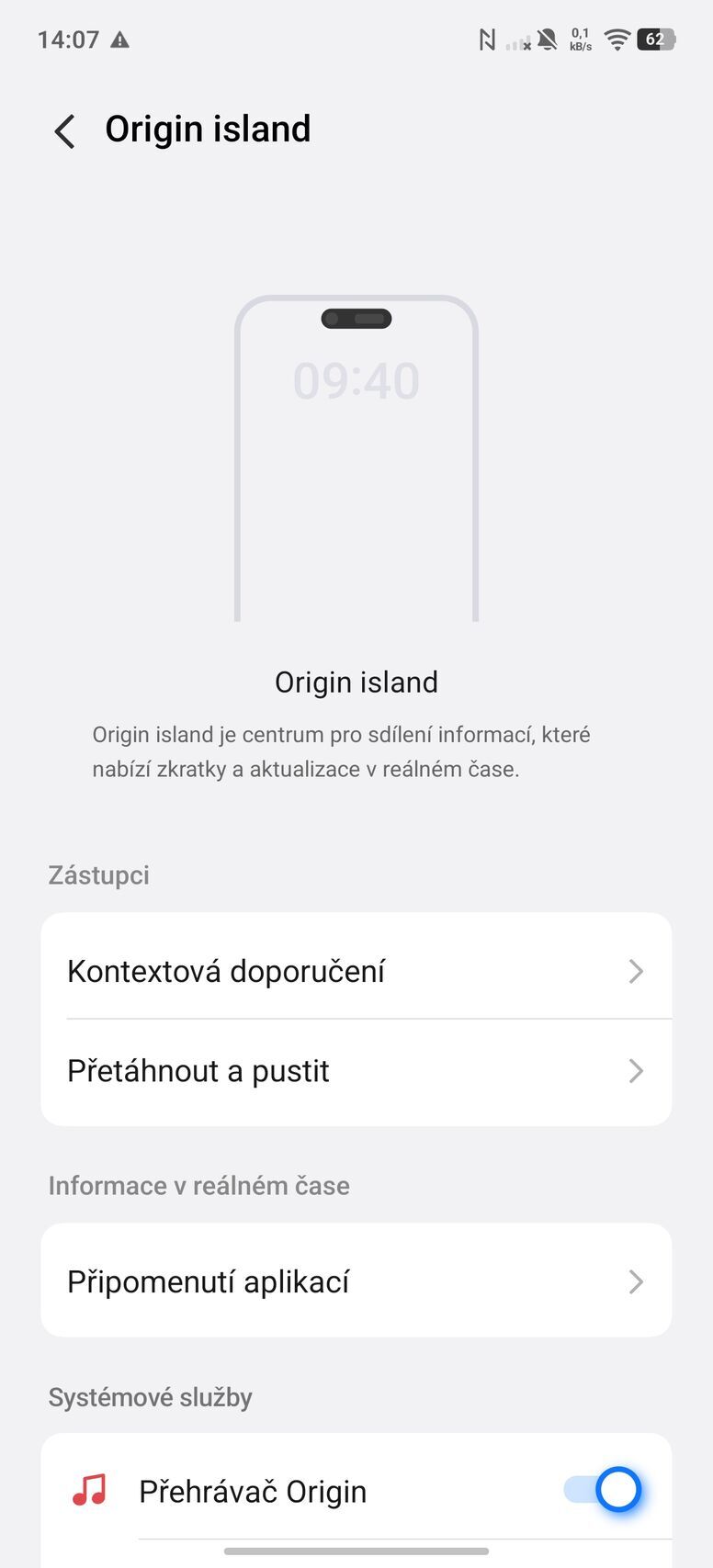Open Připomenutí aplikací settings

[356, 1281]
